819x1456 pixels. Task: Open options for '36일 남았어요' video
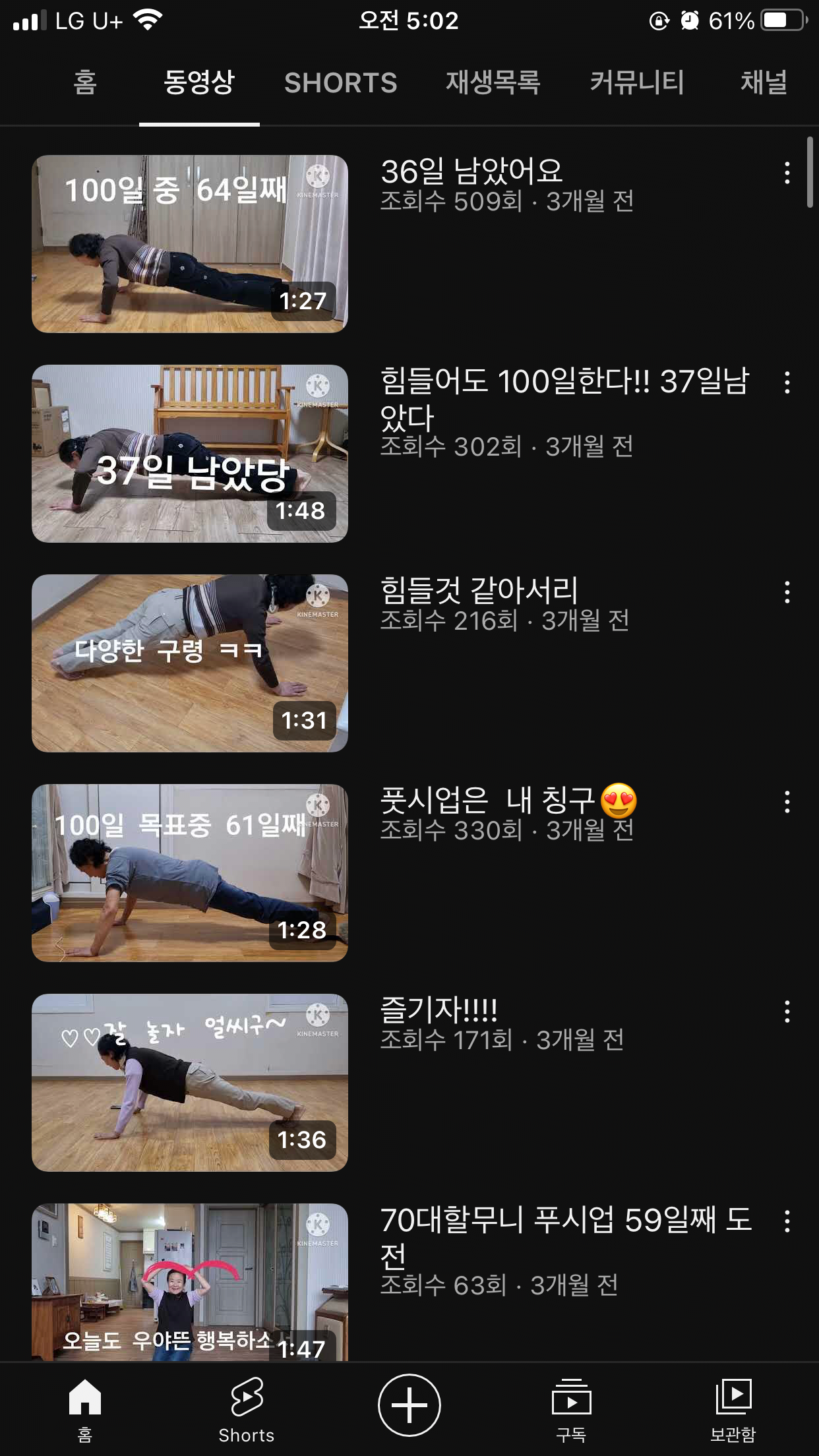coord(787,173)
